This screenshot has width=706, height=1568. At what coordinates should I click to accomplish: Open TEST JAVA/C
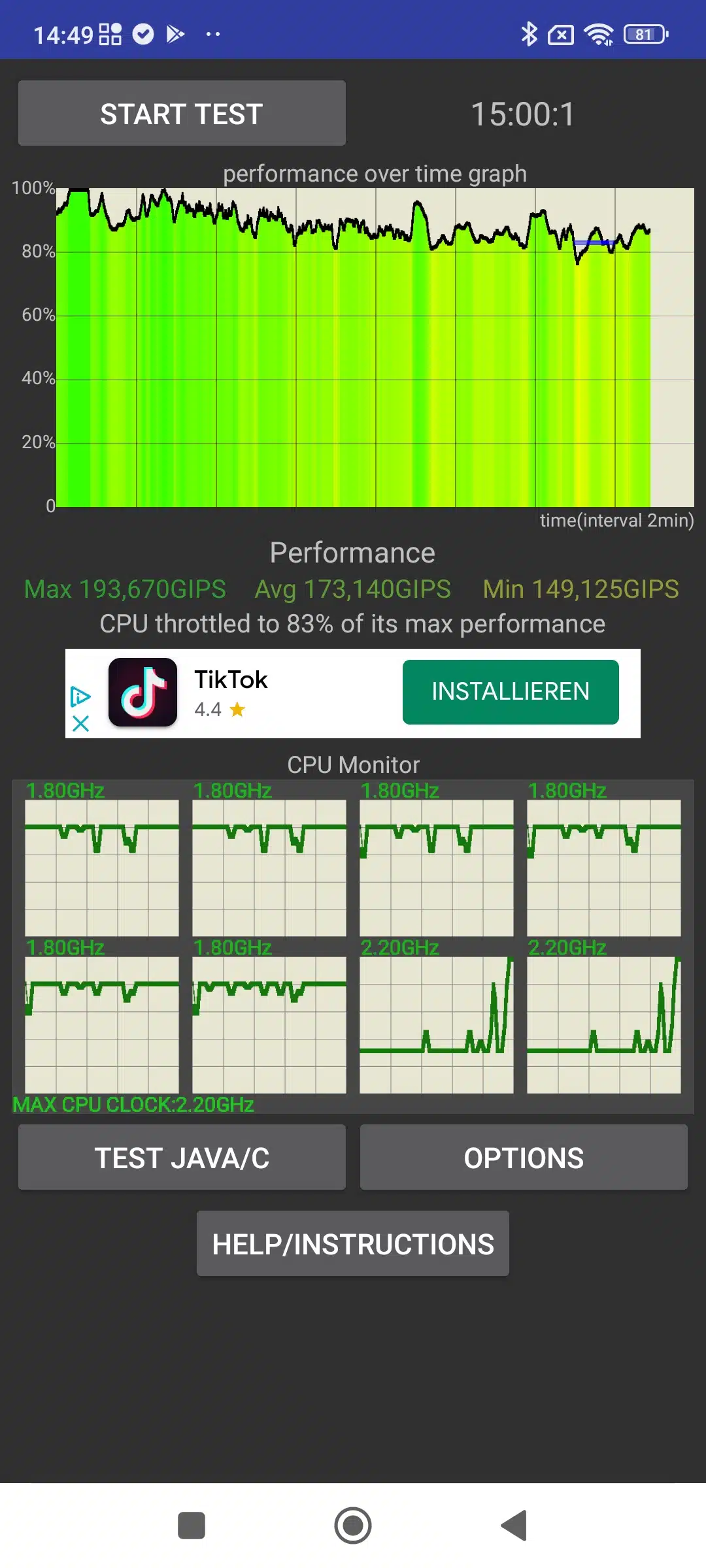[182, 1158]
